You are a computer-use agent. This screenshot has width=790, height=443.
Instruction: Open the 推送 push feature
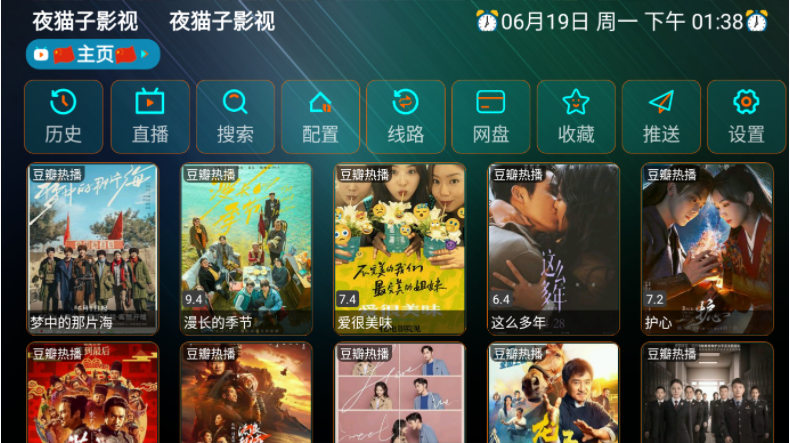[x=661, y=116]
